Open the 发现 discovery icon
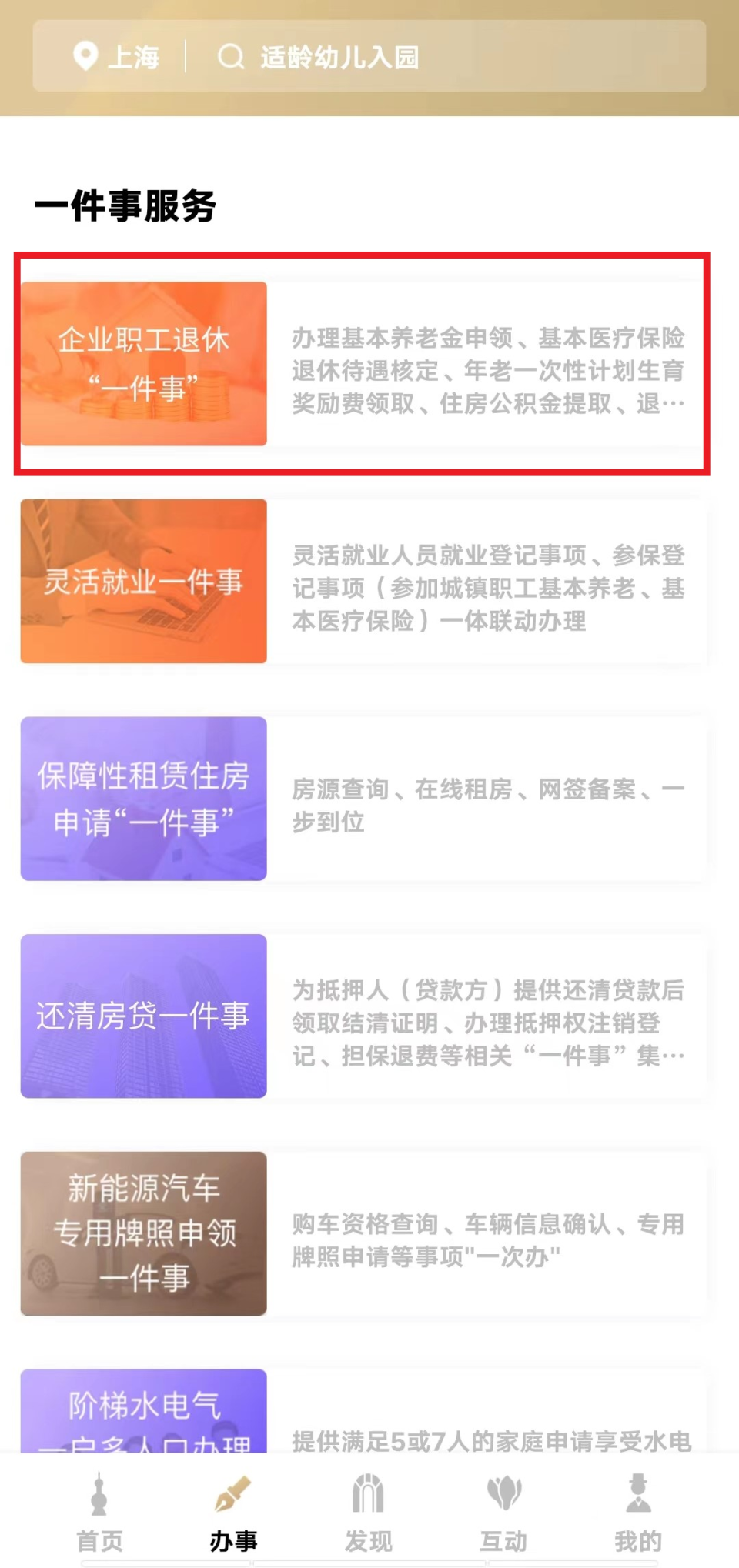The image size is (739, 1568). tap(368, 1491)
